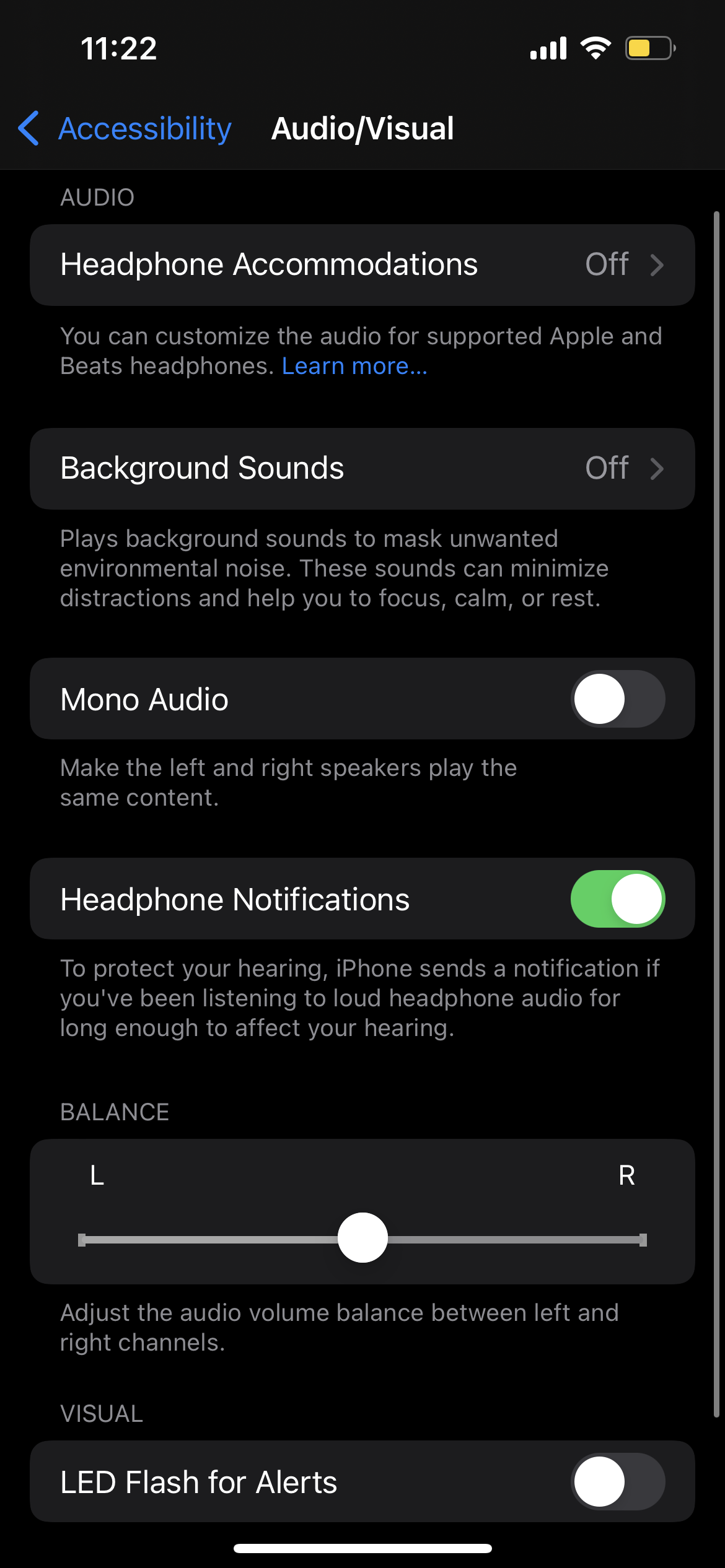The width and height of the screenshot is (725, 1568).
Task: Toggle LED Flash for Alerts on
Action: pyautogui.click(x=617, y=1481)
